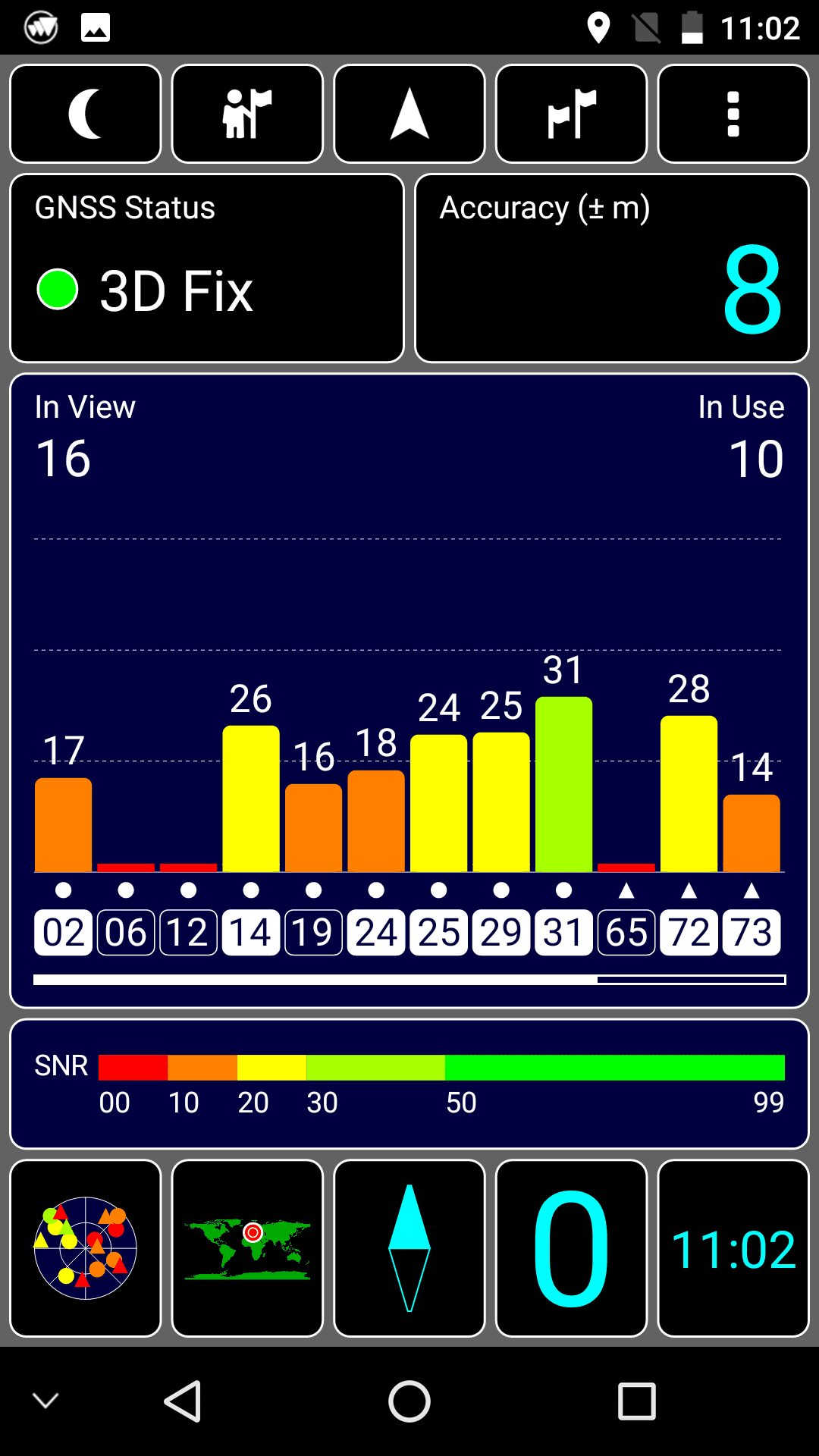The image size is (819, 1456).
Task: Tap the cyan 11:02 time tile
Action: point(733,1248)
